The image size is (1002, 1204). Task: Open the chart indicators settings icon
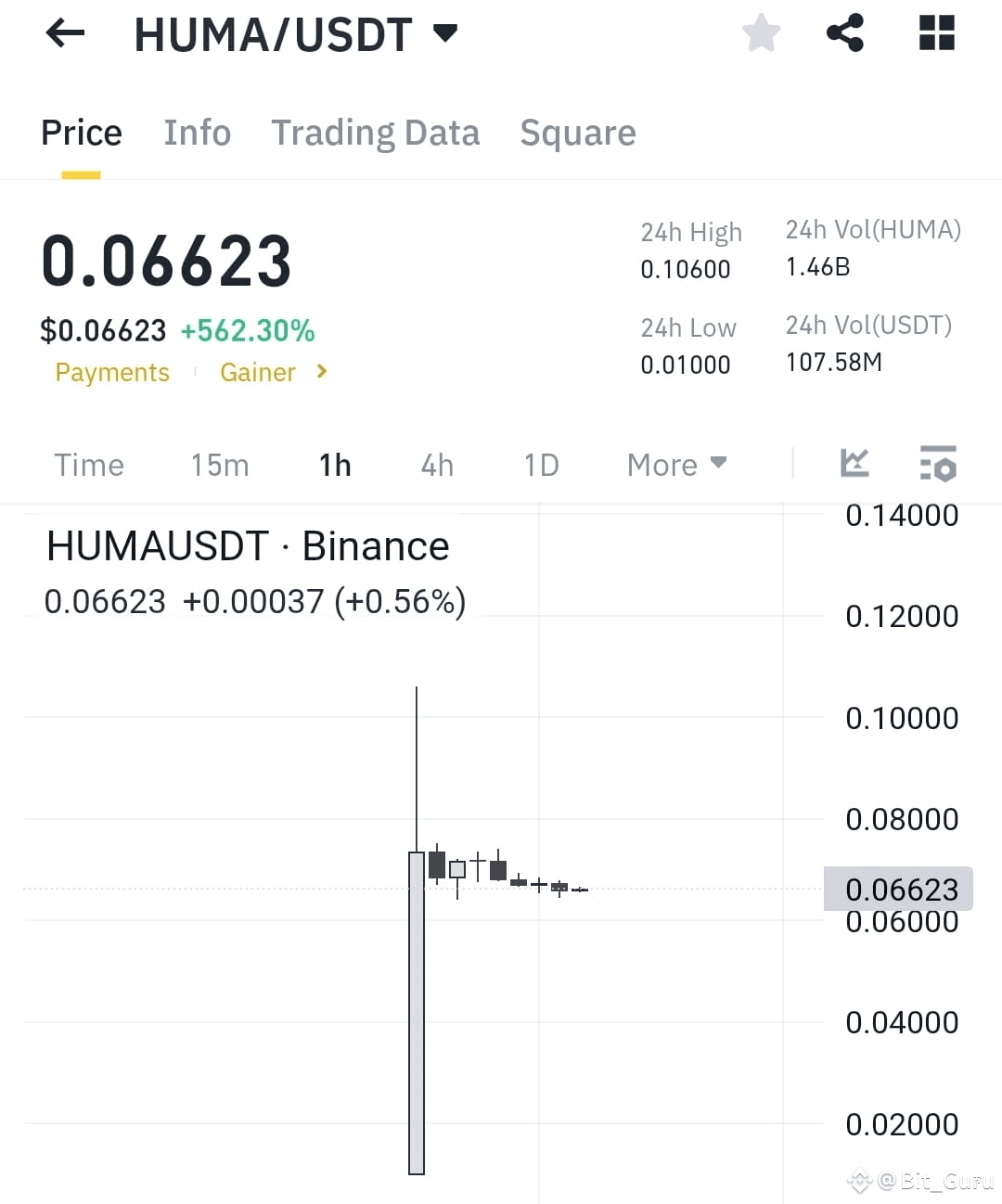point(938,464)
